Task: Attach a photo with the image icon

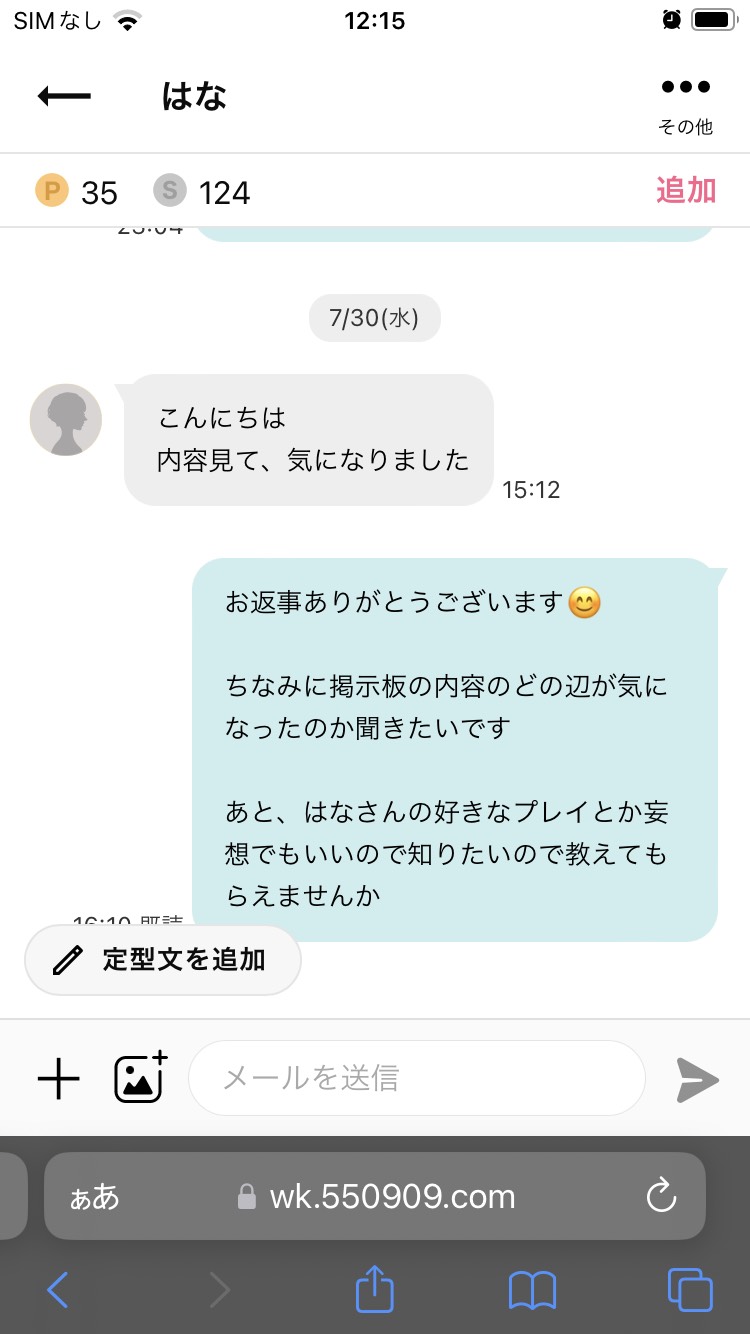Action: point(141,1078)
